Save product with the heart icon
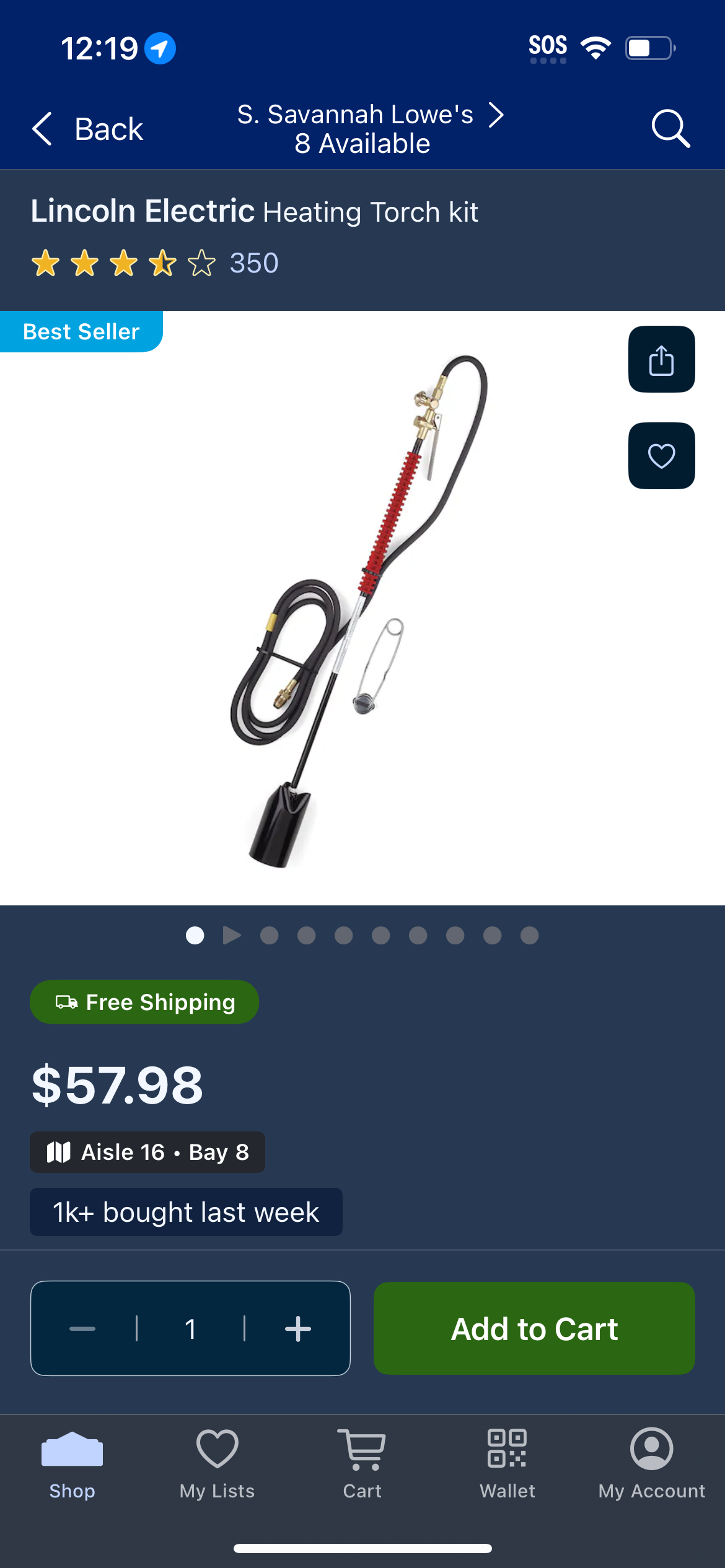This screenshot has height=1568, width=725. click(661, 456)
